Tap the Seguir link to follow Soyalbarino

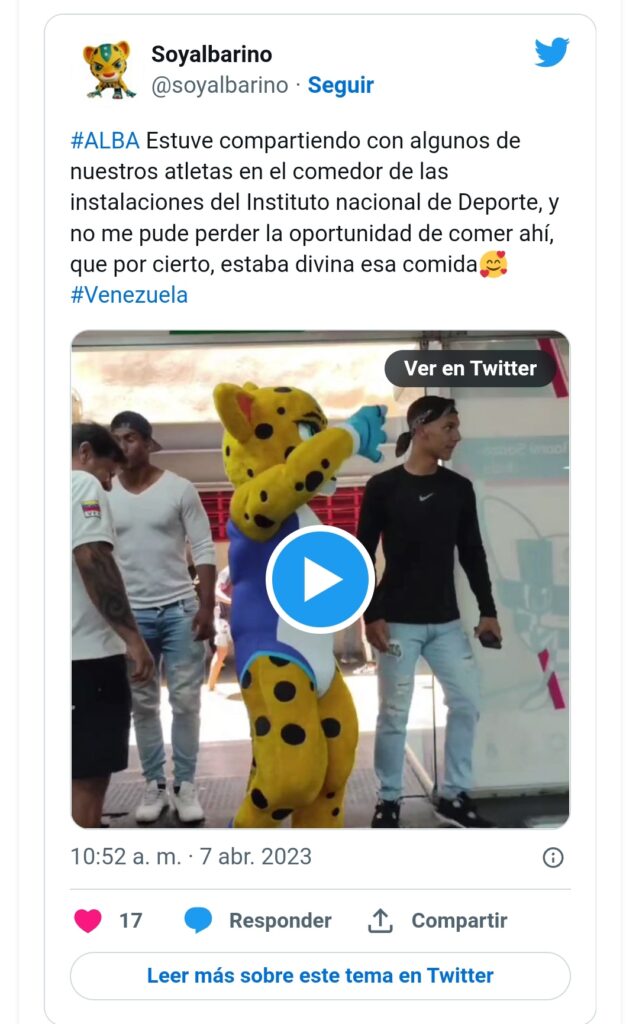tap(340, 85)
